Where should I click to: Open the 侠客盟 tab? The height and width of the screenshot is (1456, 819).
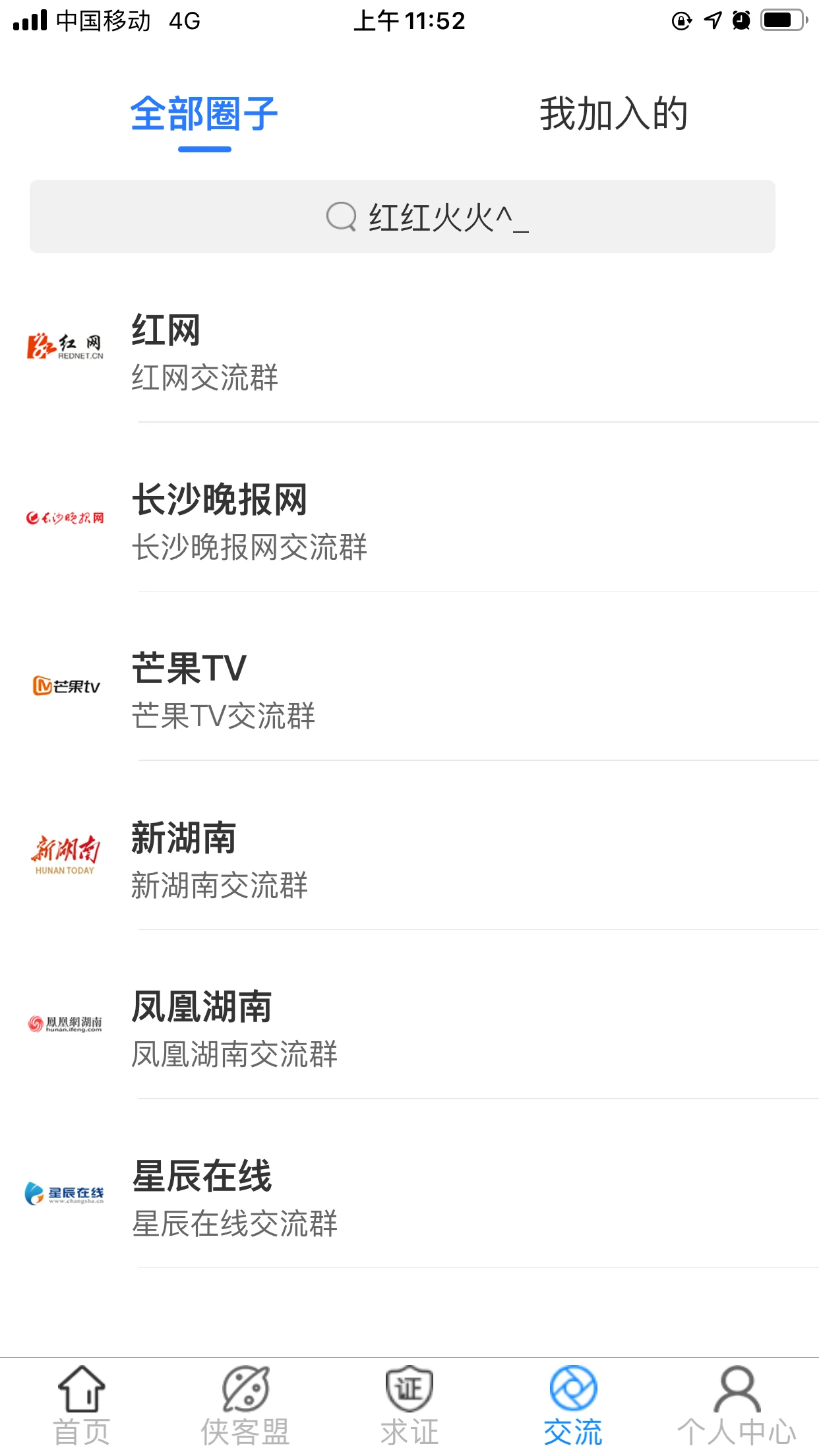(245, 1406)
